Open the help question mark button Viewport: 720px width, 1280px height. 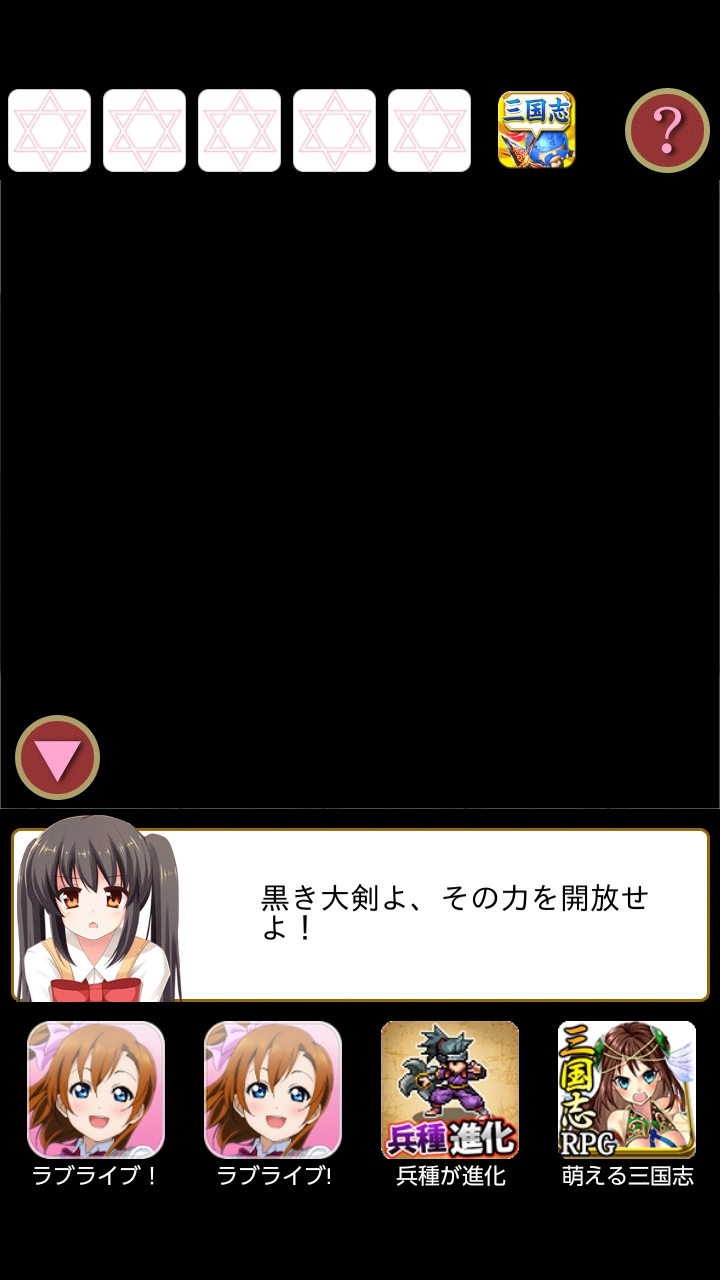pos(667,130)
